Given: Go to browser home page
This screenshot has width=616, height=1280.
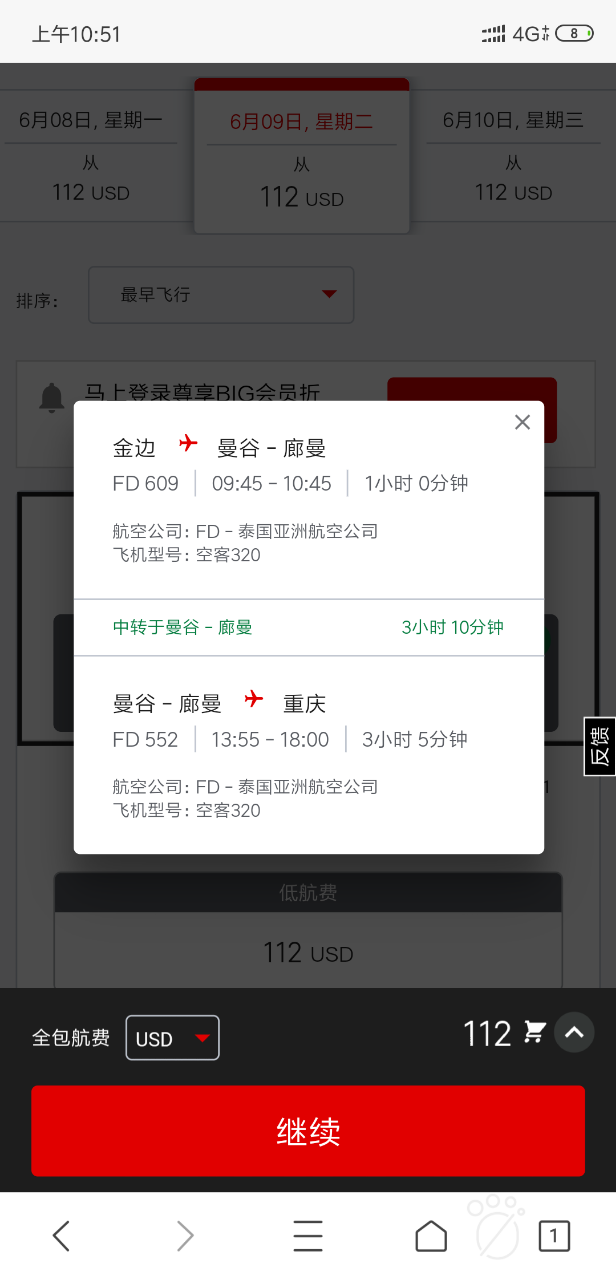Looking at the screenshot, I should [431, 1236].
